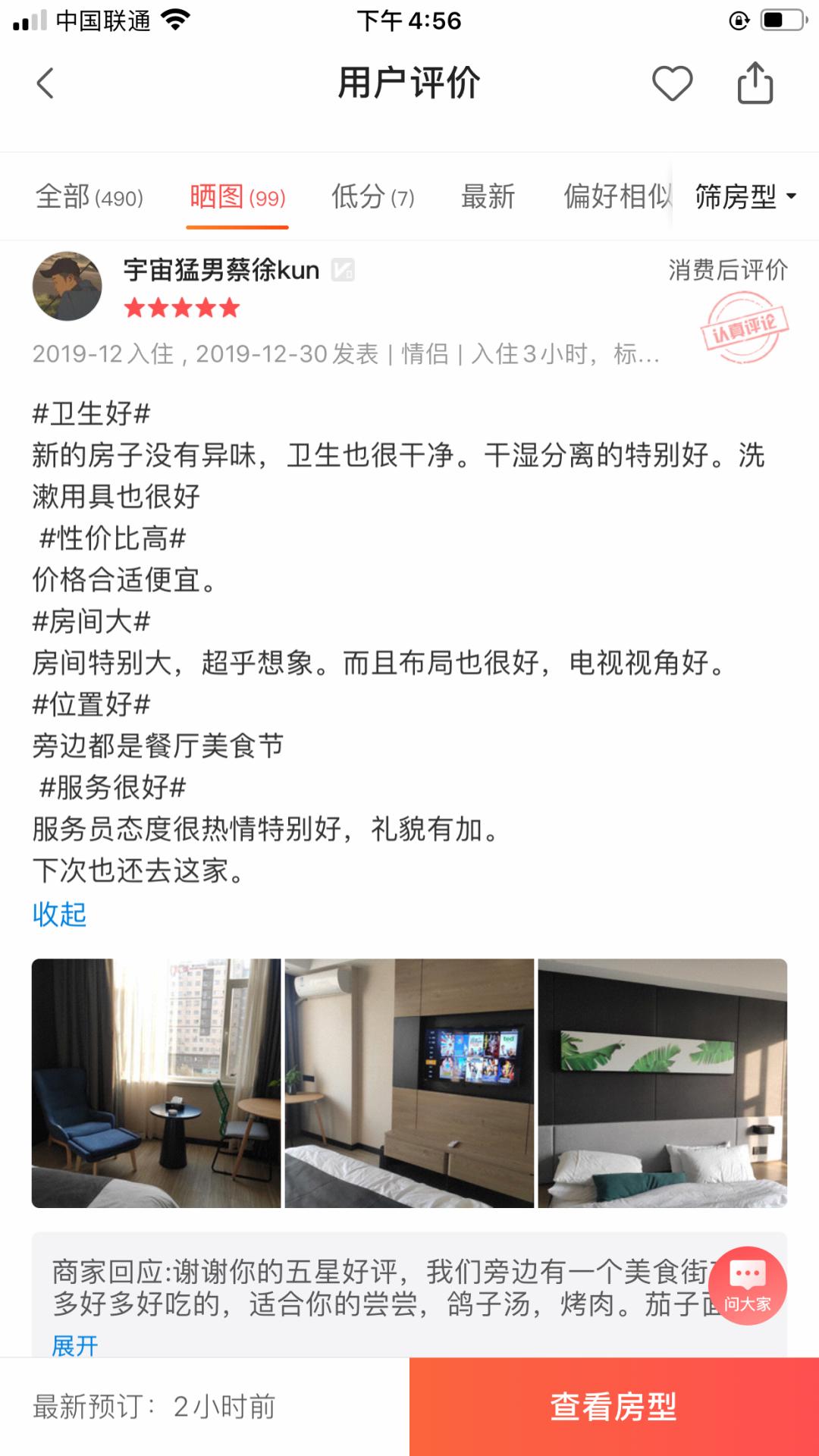View the photo of bed with leaf painting

[663, 1083]
